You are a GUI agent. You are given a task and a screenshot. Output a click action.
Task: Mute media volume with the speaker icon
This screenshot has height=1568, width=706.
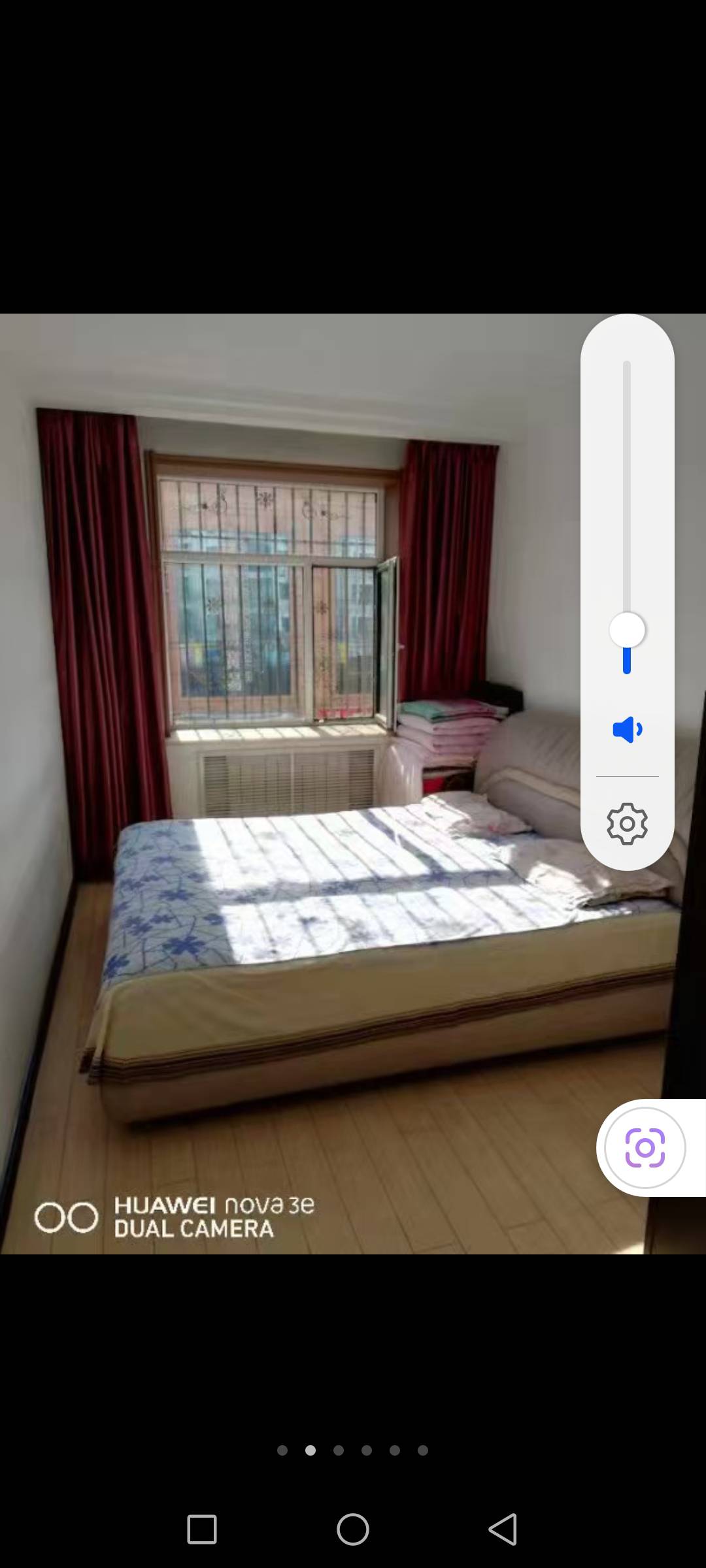tap(627, 729)
